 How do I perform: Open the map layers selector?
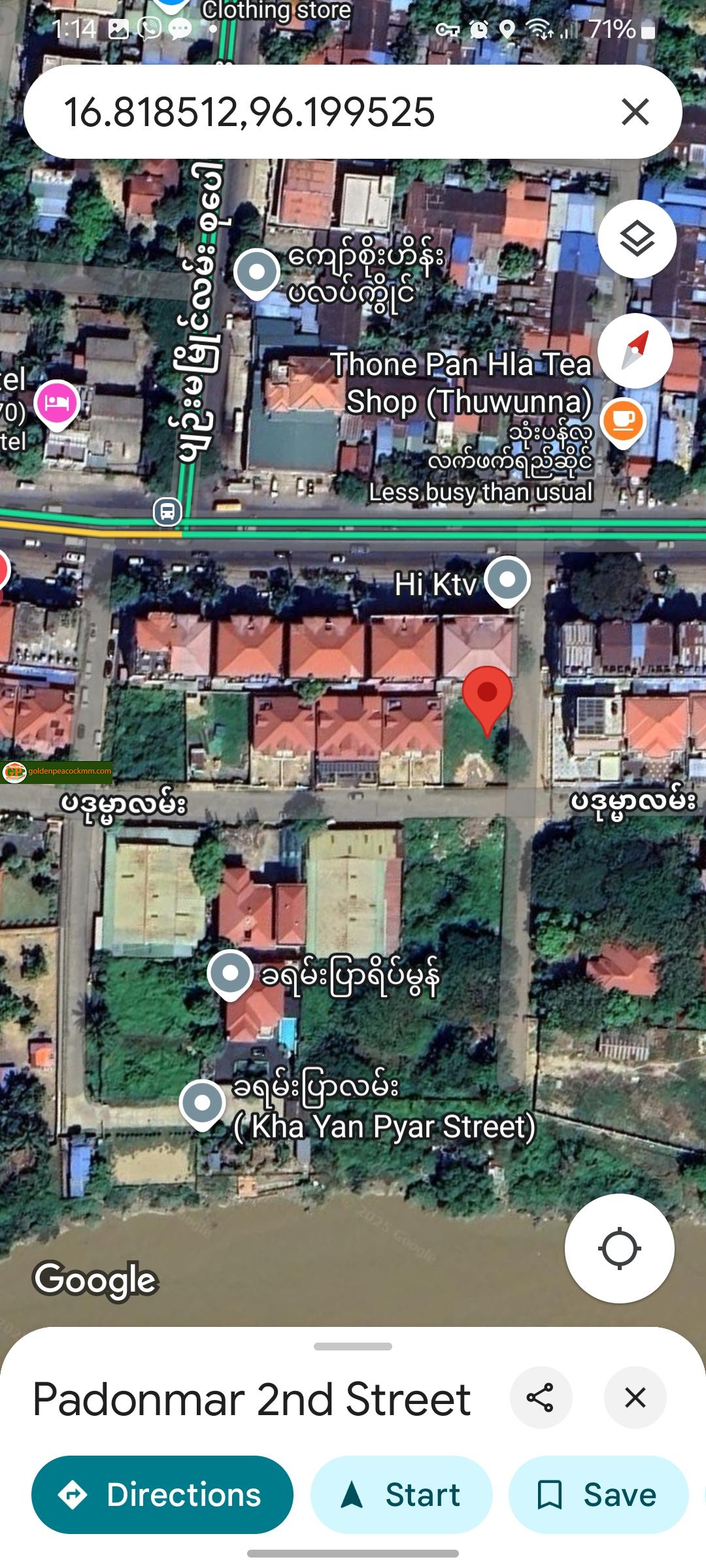coord(637,239)
